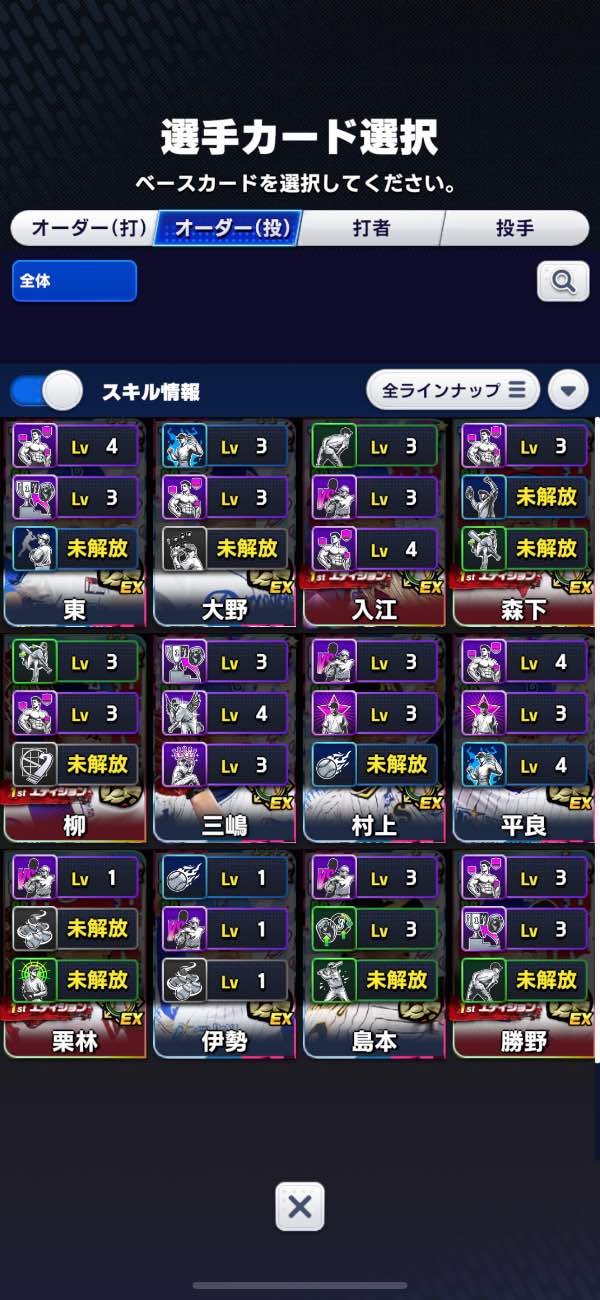Choose the 入江 player card

coord(375,523)
